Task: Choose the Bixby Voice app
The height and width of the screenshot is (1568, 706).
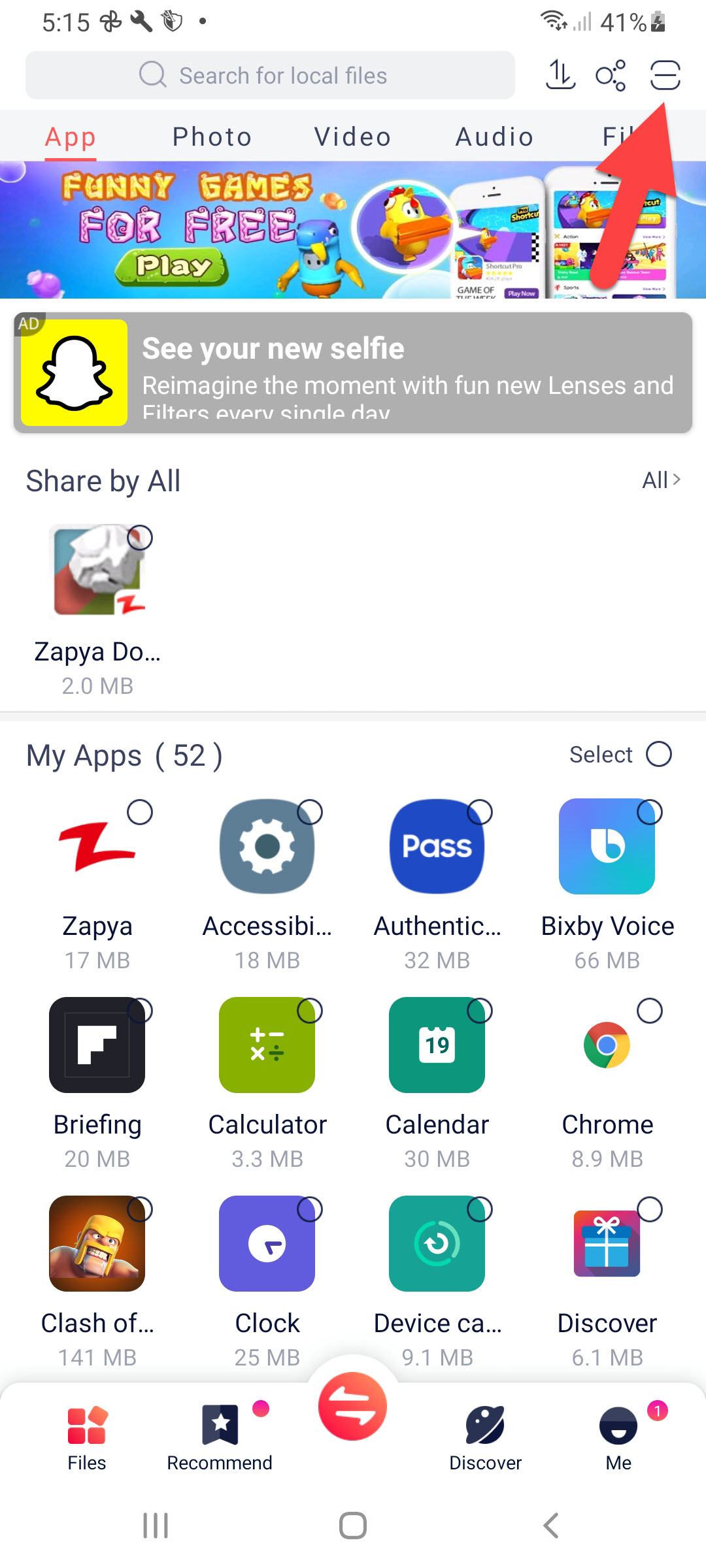Action: tap(607, 847)
